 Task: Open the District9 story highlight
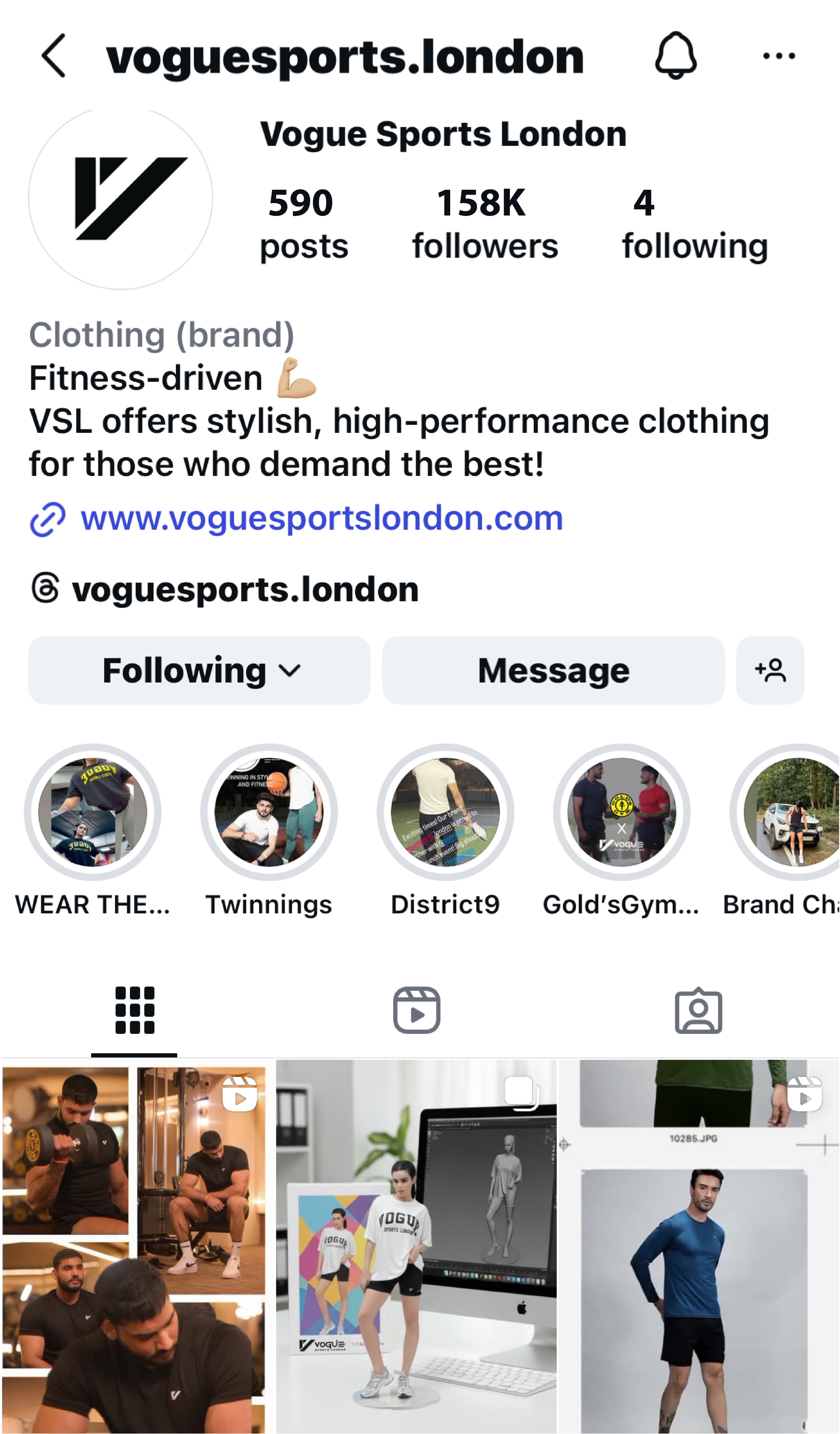coord(445,813)
